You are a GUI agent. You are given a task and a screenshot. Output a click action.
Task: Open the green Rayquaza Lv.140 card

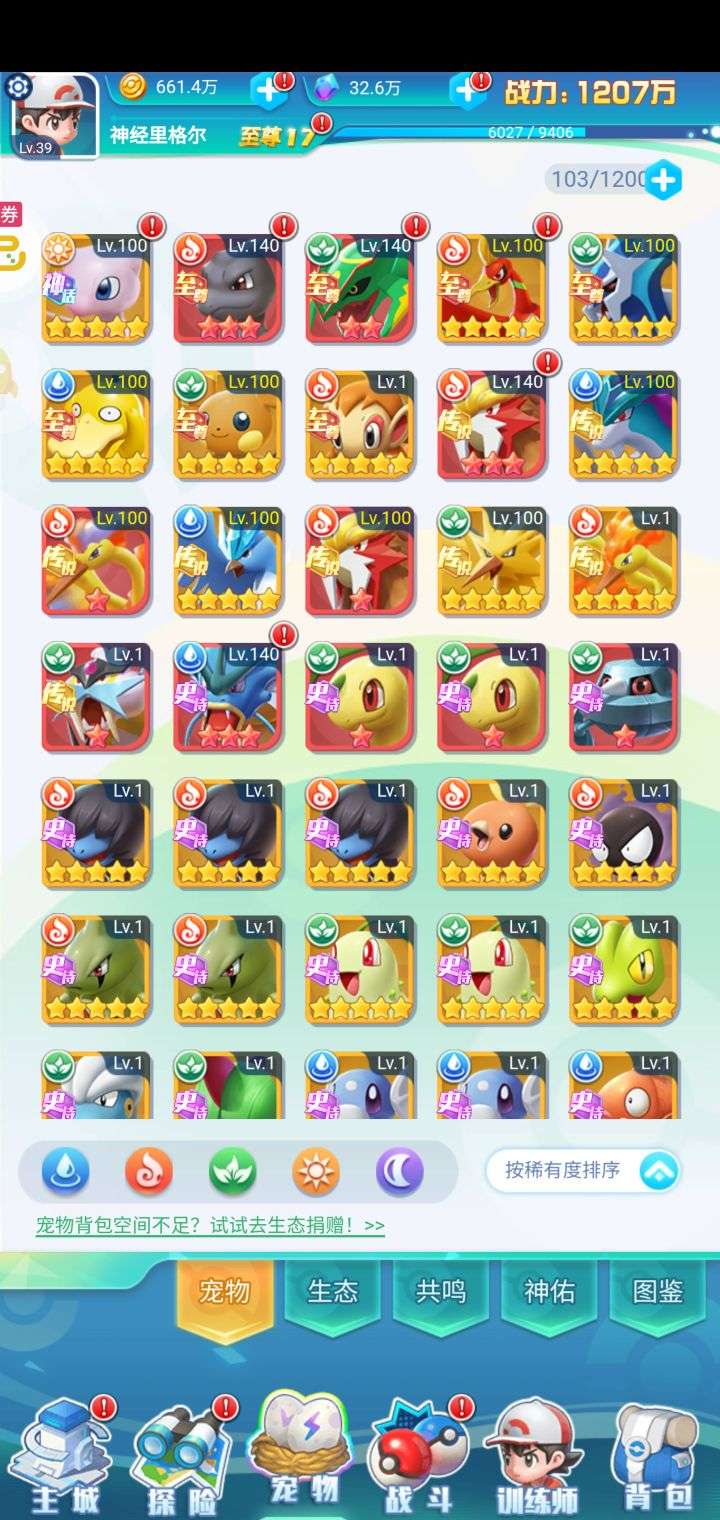click(x=360, y=288)
